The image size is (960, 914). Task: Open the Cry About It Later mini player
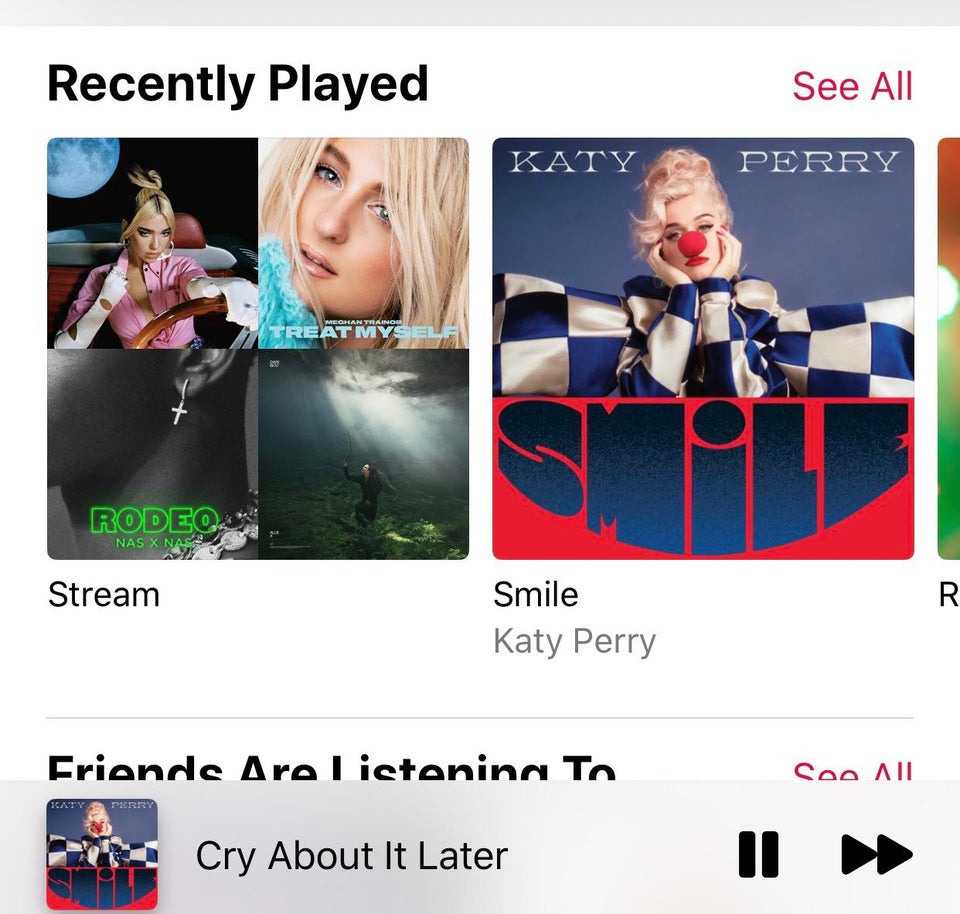[x=351, y=856]
